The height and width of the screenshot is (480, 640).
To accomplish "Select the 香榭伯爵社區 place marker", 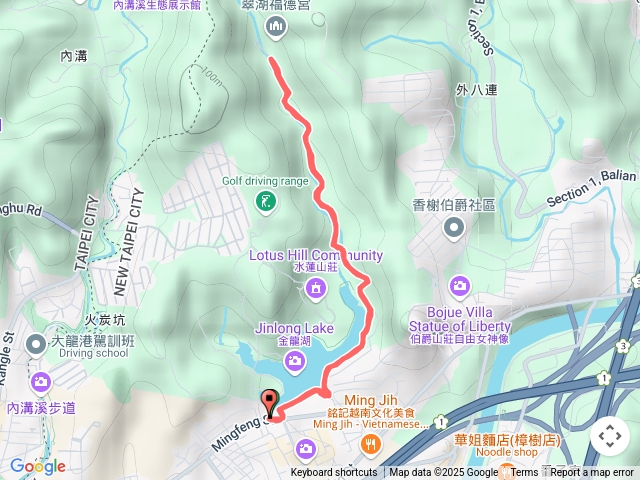I will click(x=454, y=229).
